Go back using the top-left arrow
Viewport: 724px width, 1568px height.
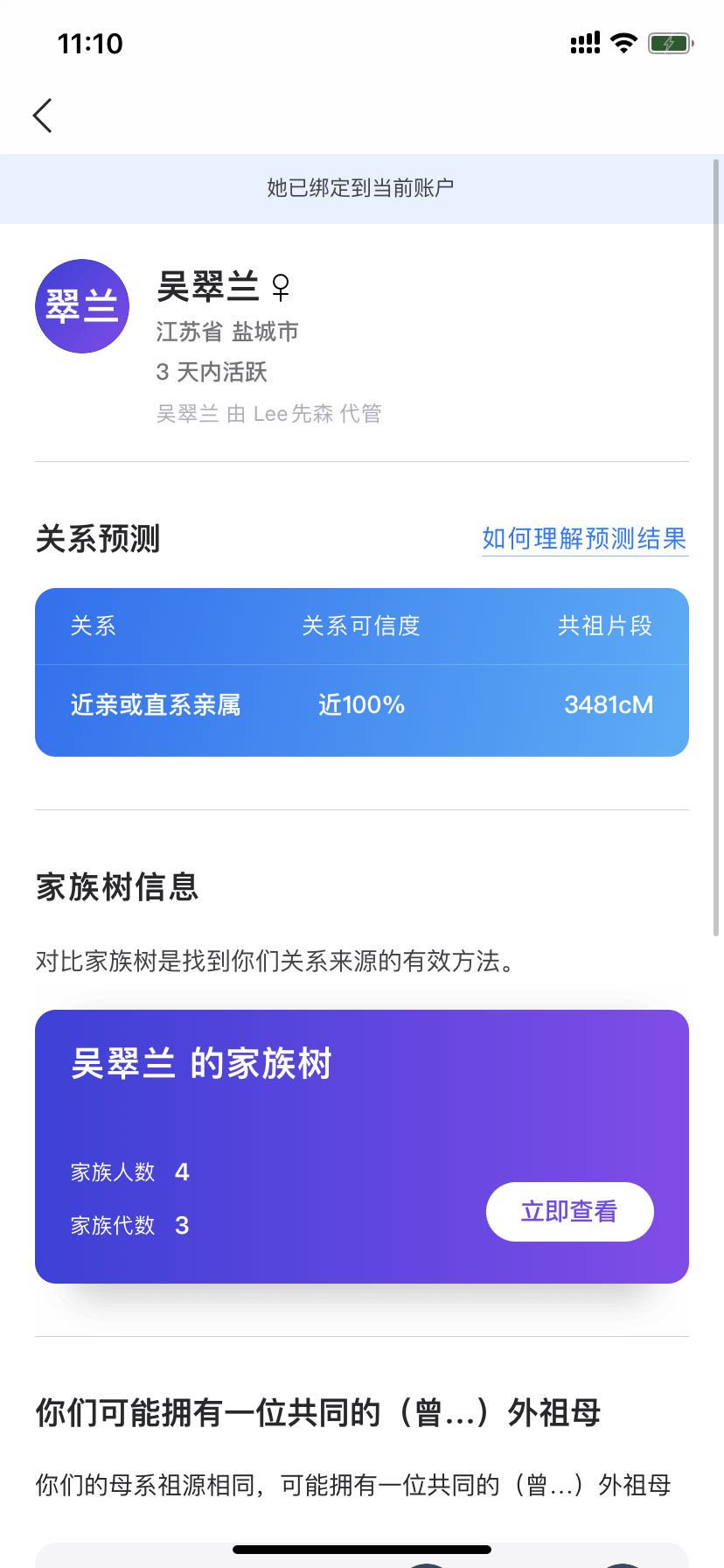(x=42, y=115)
